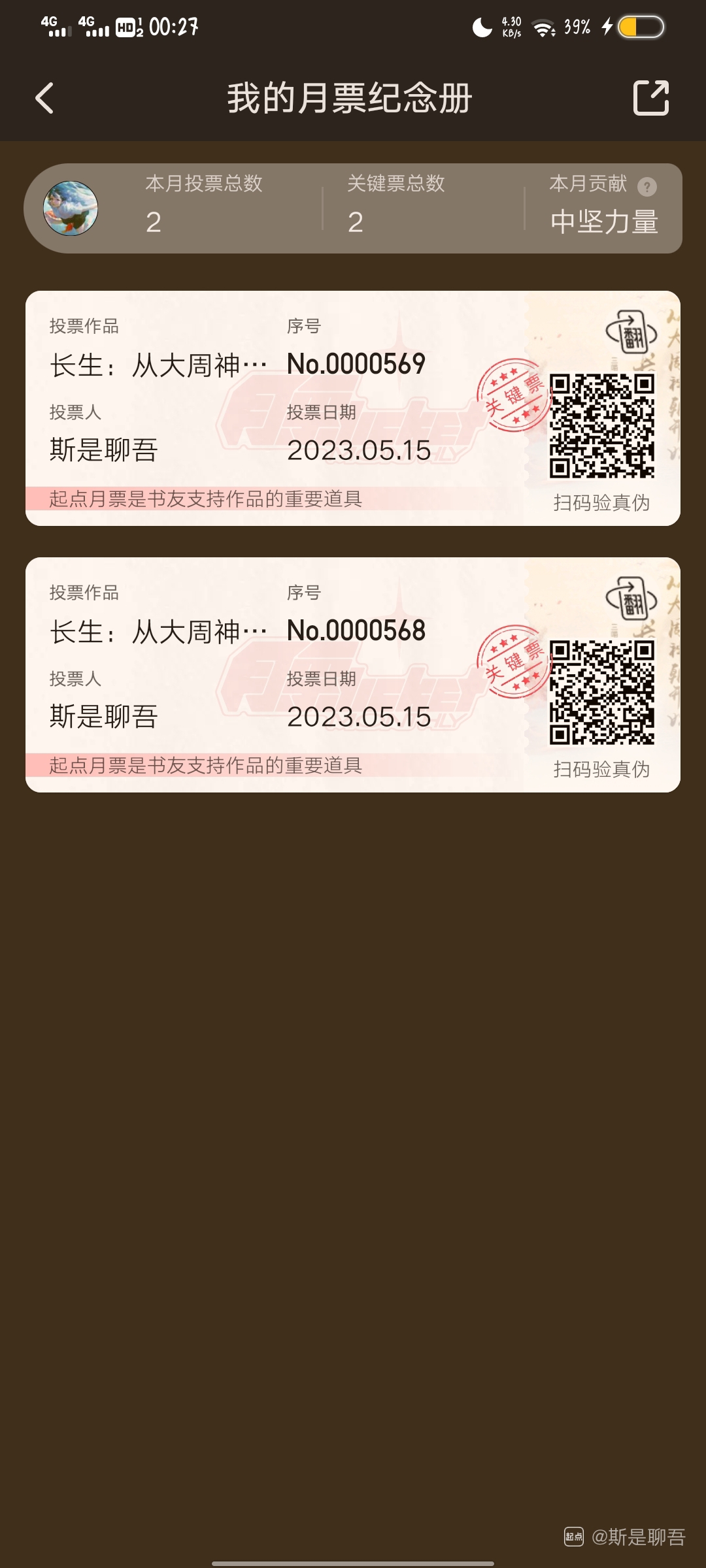Flip ticket No.0000568 over
The width and height of the screenshot is (706, 1568).
coord(630,599)
